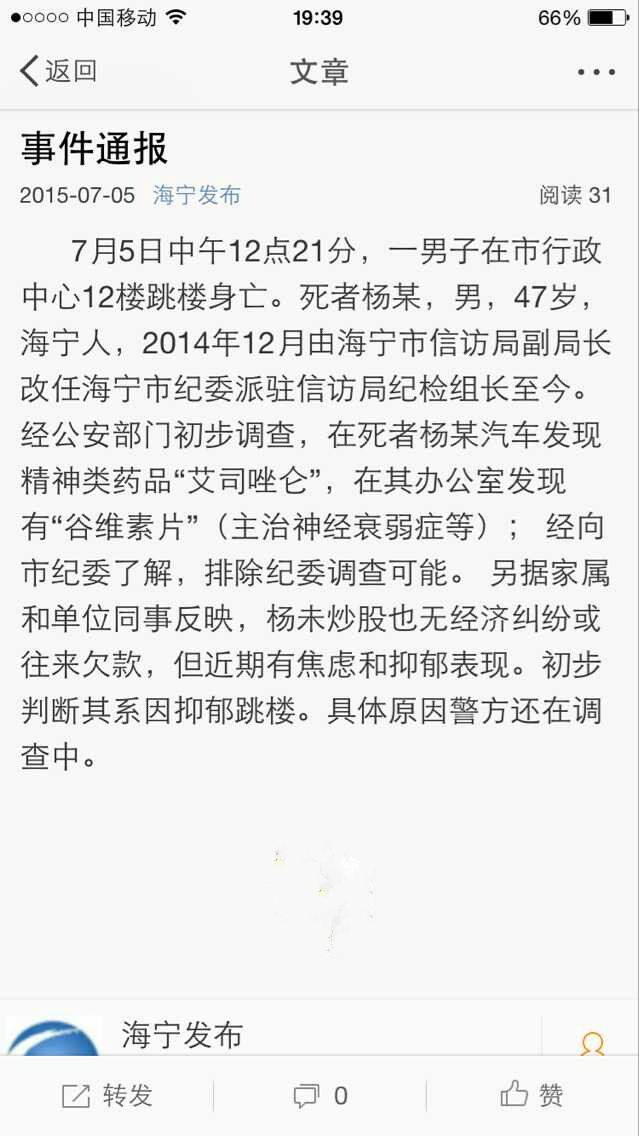Repost the article with 转发
Image resolution: width=639 pixels, height=1136 pixels.
coord(106,1095)
